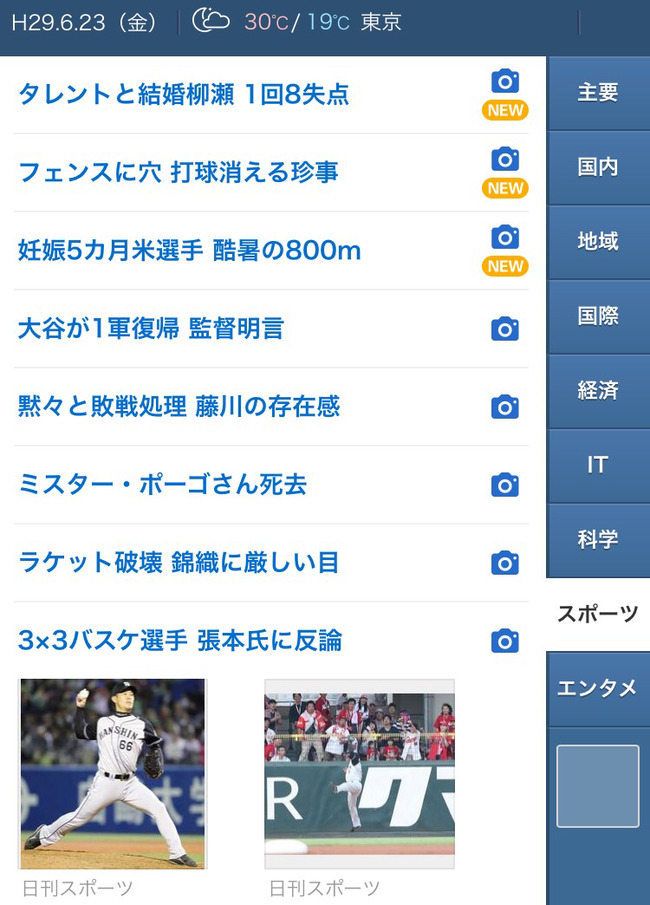Open the 経済 category
Screen dimensions: 650x905
coord(597,391)
